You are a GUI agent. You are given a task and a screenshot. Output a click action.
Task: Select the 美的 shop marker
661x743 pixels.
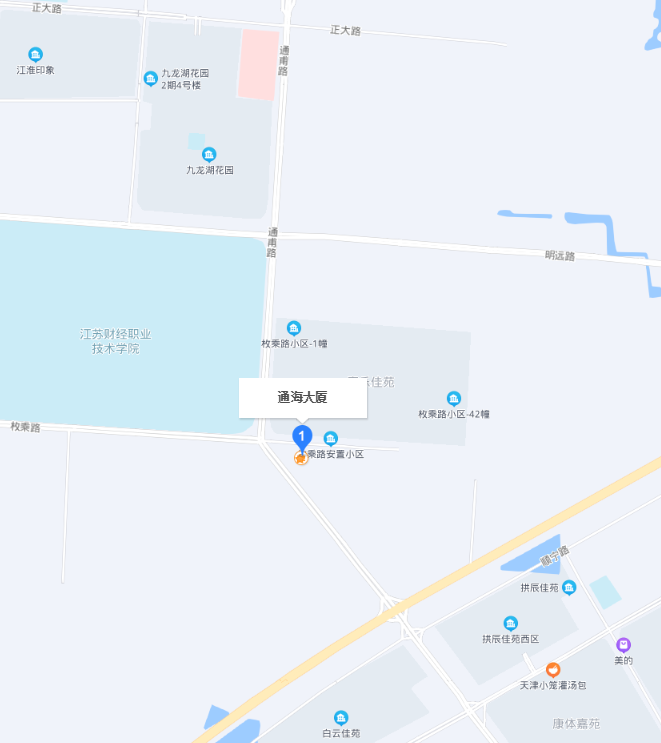pyautogui.click(x=624, y=645)
